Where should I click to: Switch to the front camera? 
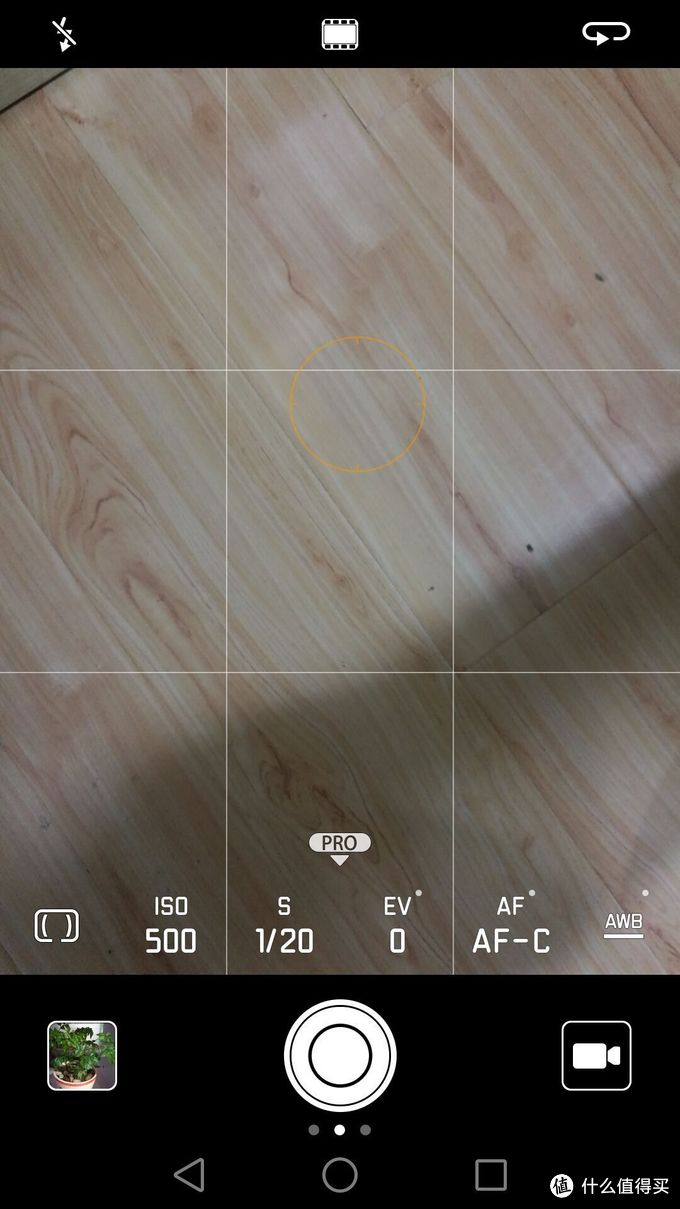point(606,34)
